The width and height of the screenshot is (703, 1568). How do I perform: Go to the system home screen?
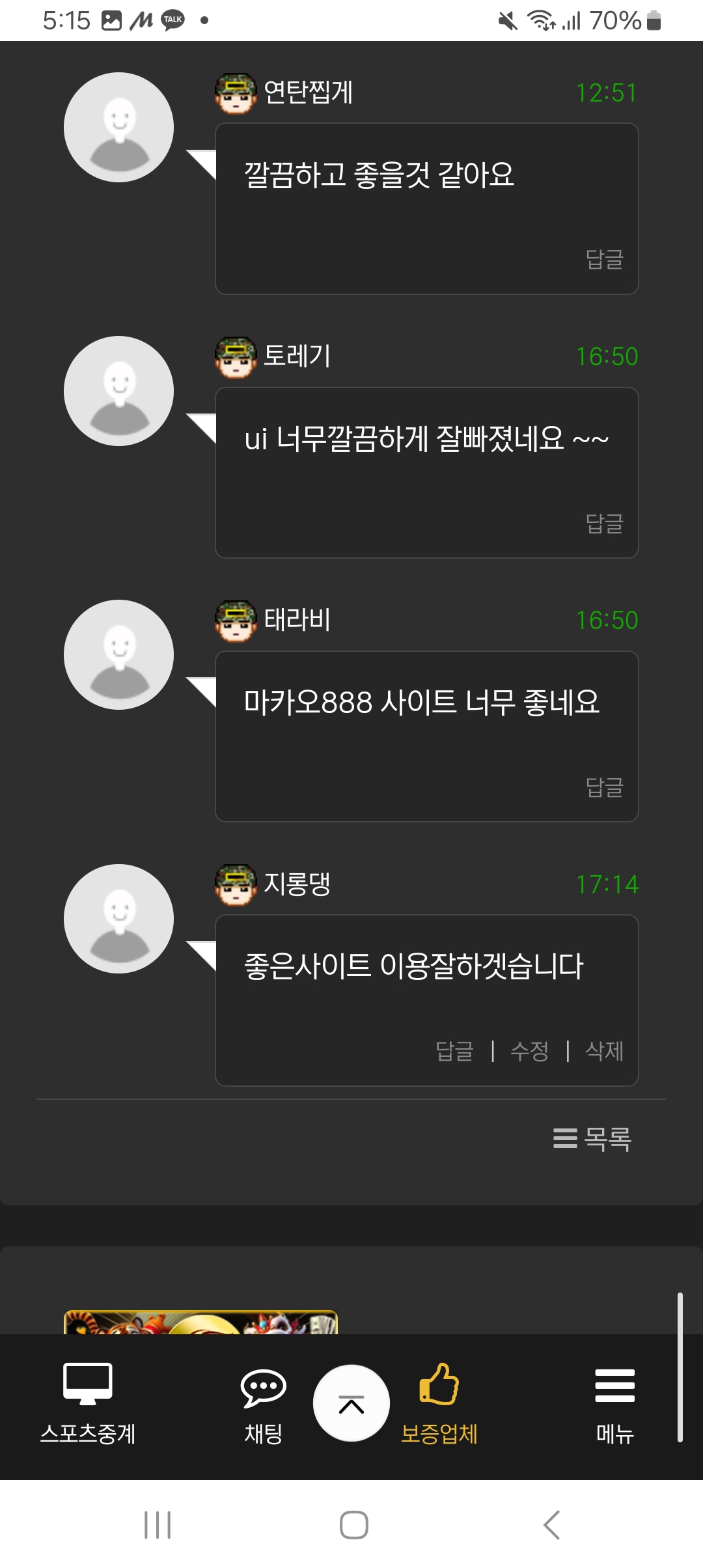[x=354, y=1524]
